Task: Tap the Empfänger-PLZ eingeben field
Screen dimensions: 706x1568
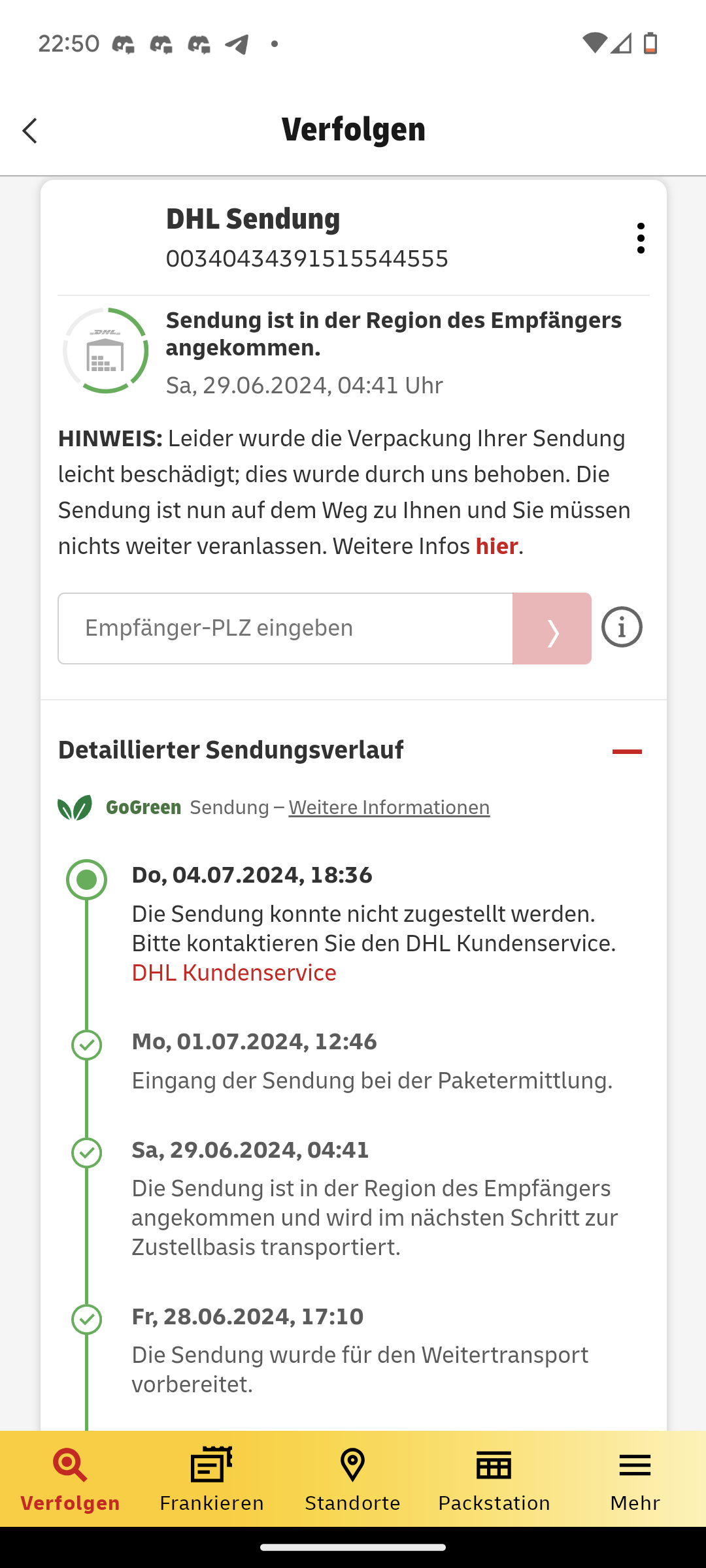Action: click(285, 629)
